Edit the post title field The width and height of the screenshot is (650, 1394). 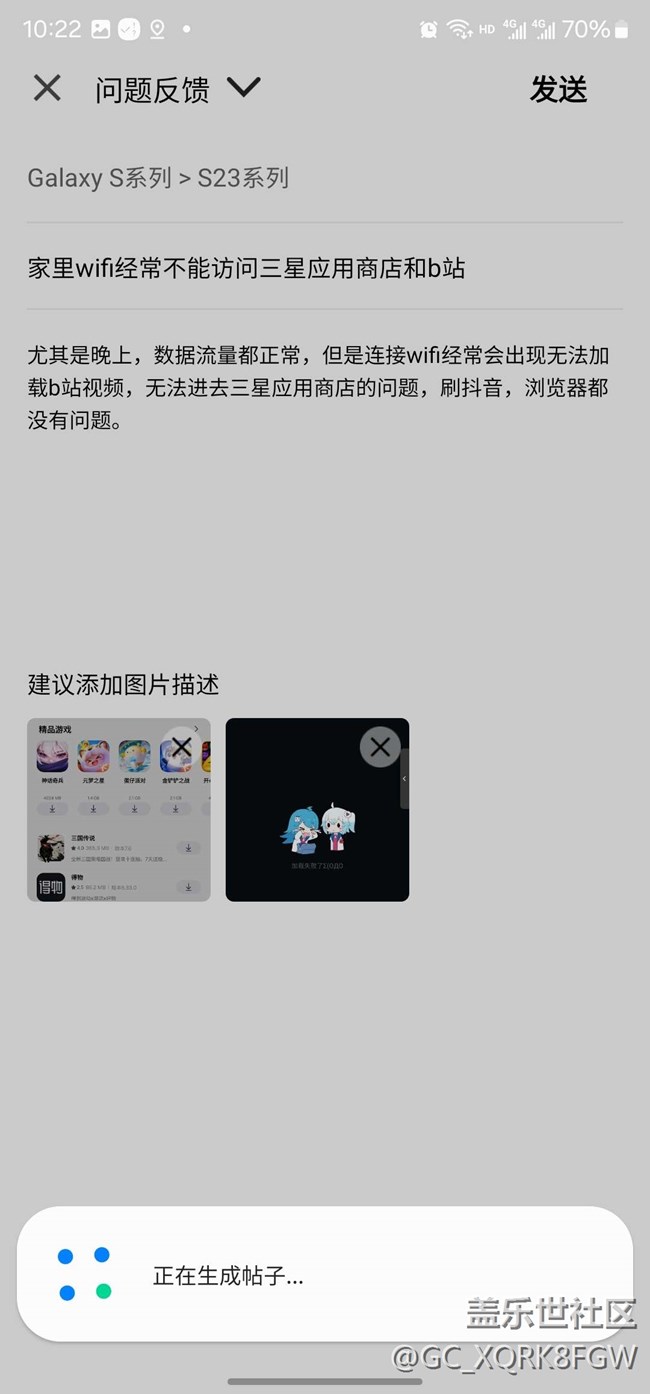[246, 268]
